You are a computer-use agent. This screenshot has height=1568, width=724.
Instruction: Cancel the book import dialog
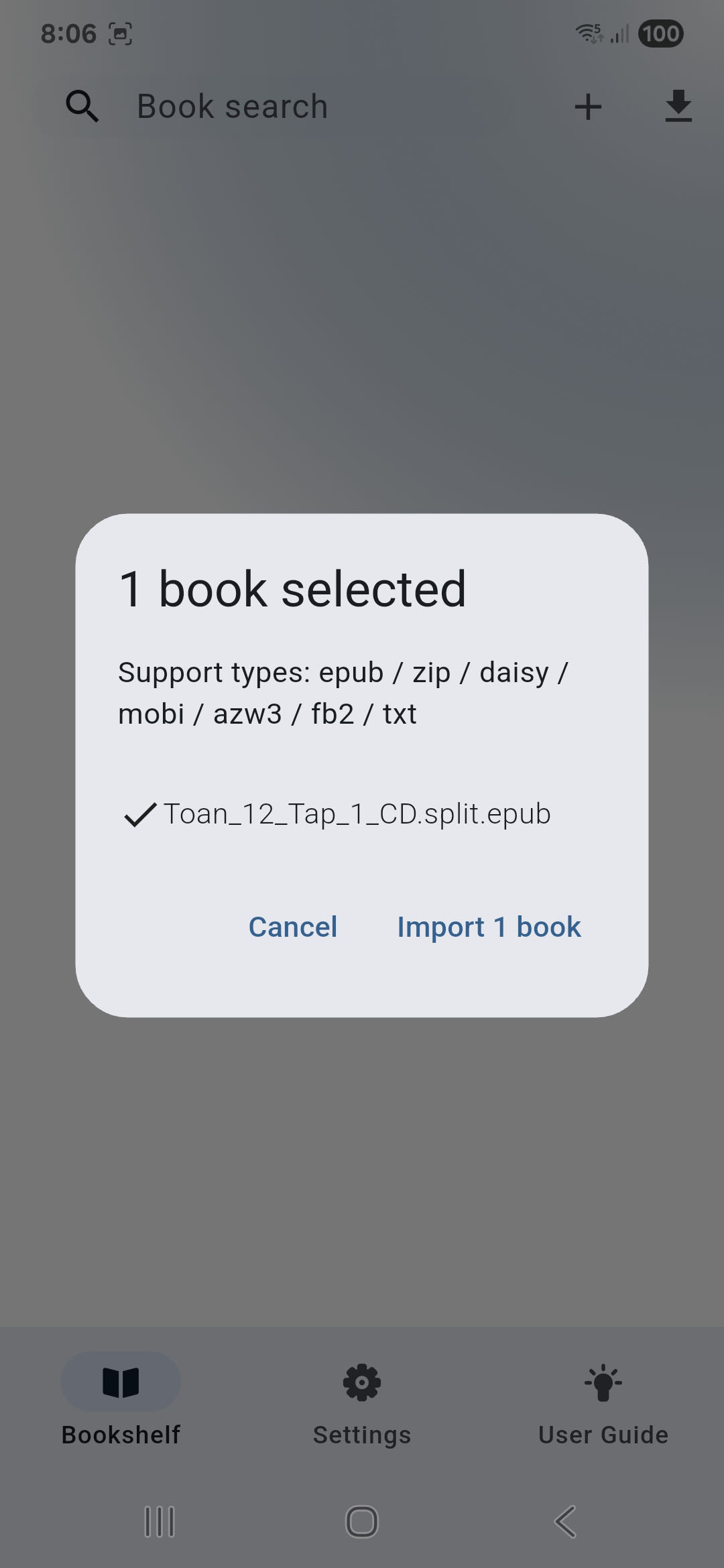(293, 927)
